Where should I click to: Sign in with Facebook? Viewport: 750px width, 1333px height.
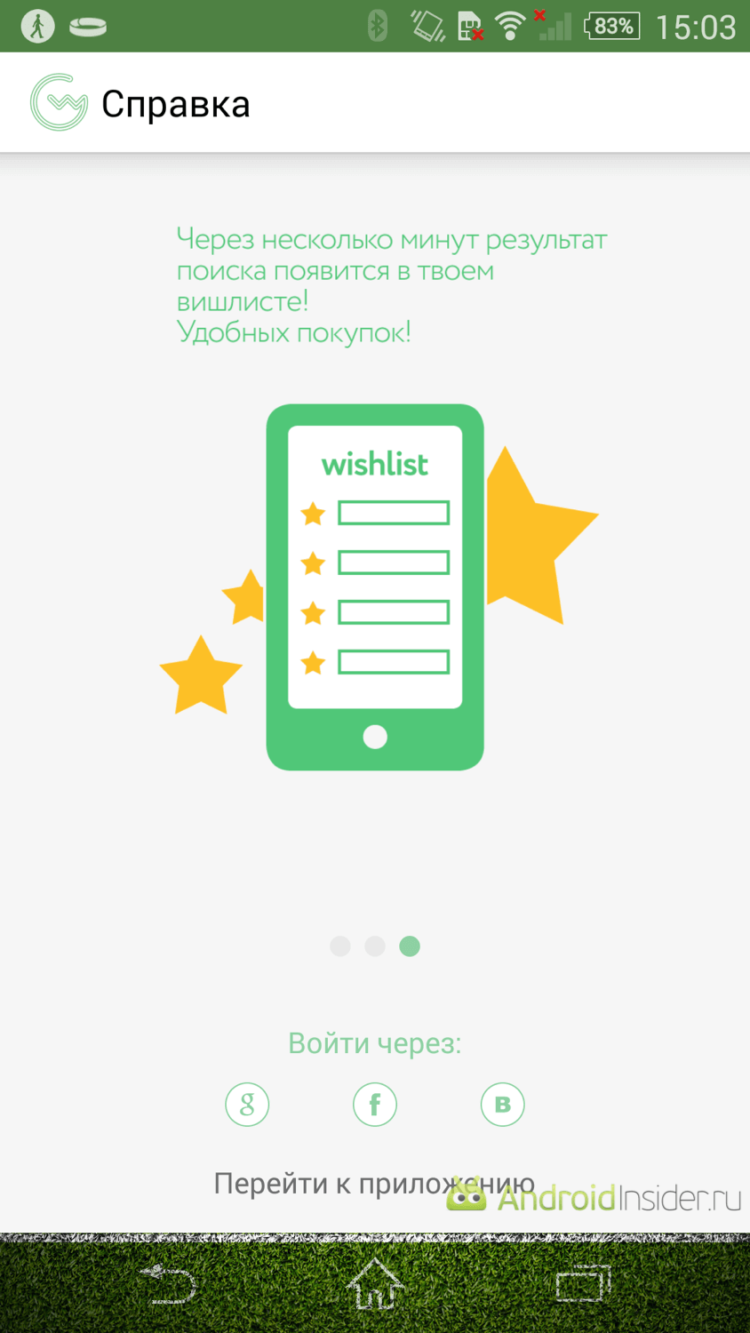(375, 1104)
